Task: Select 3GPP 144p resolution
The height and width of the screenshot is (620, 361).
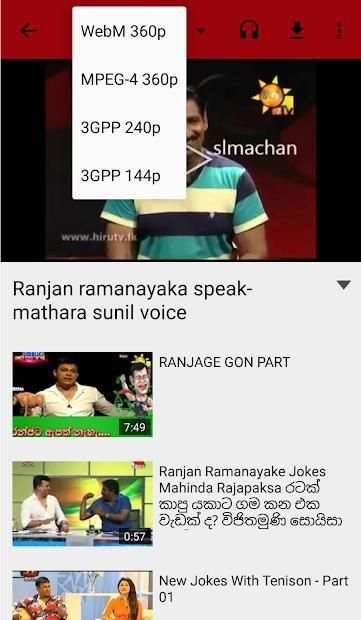Action: click(129, 176)
